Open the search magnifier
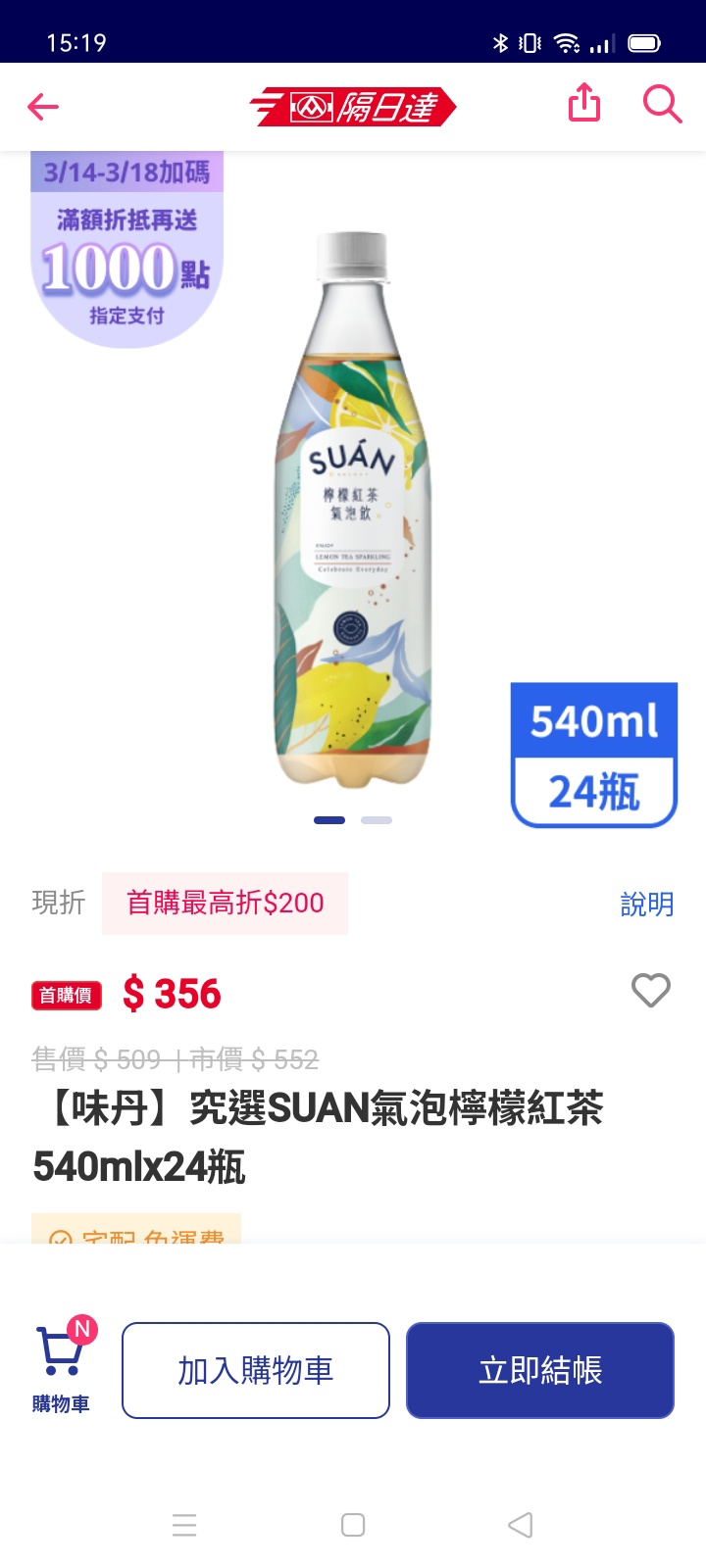This screenshot has width=706, height=1568. click(662, 104)
